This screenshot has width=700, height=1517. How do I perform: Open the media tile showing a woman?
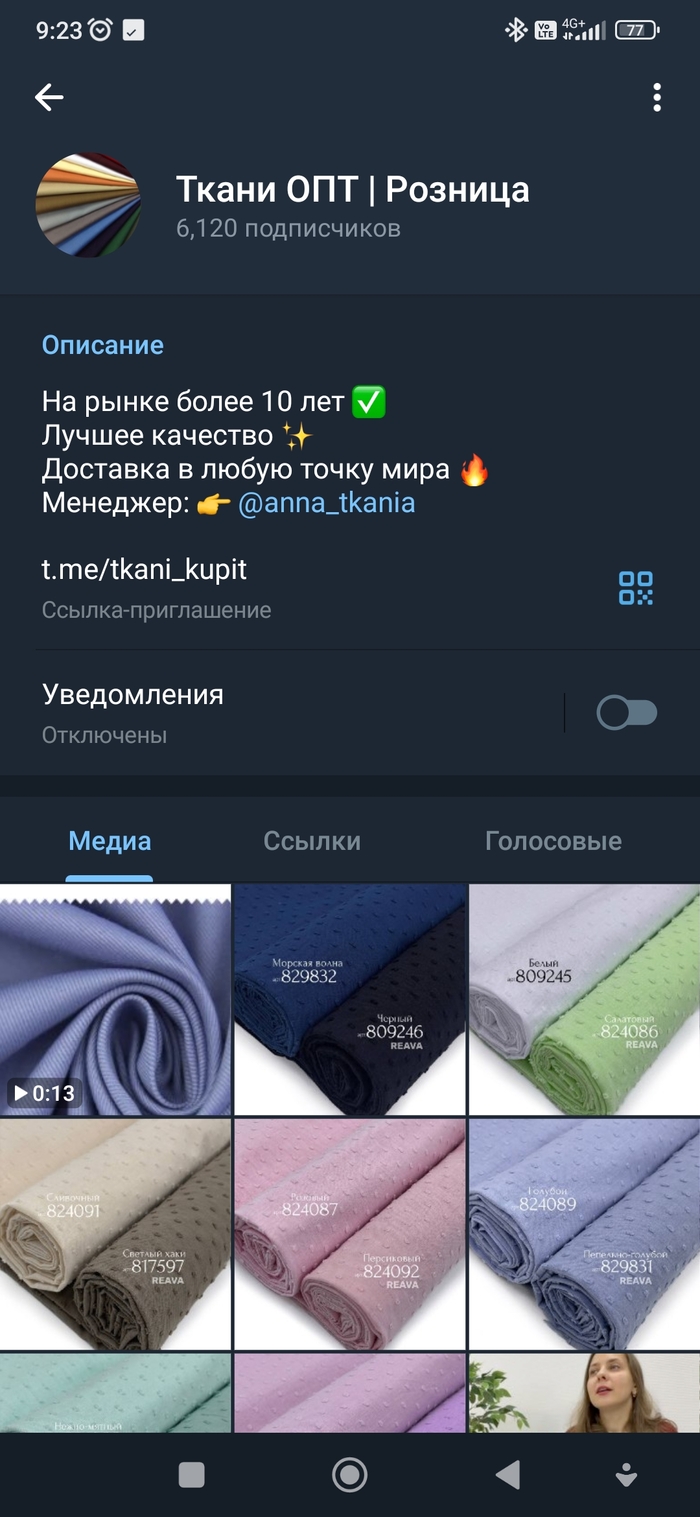coord(584,1393)
